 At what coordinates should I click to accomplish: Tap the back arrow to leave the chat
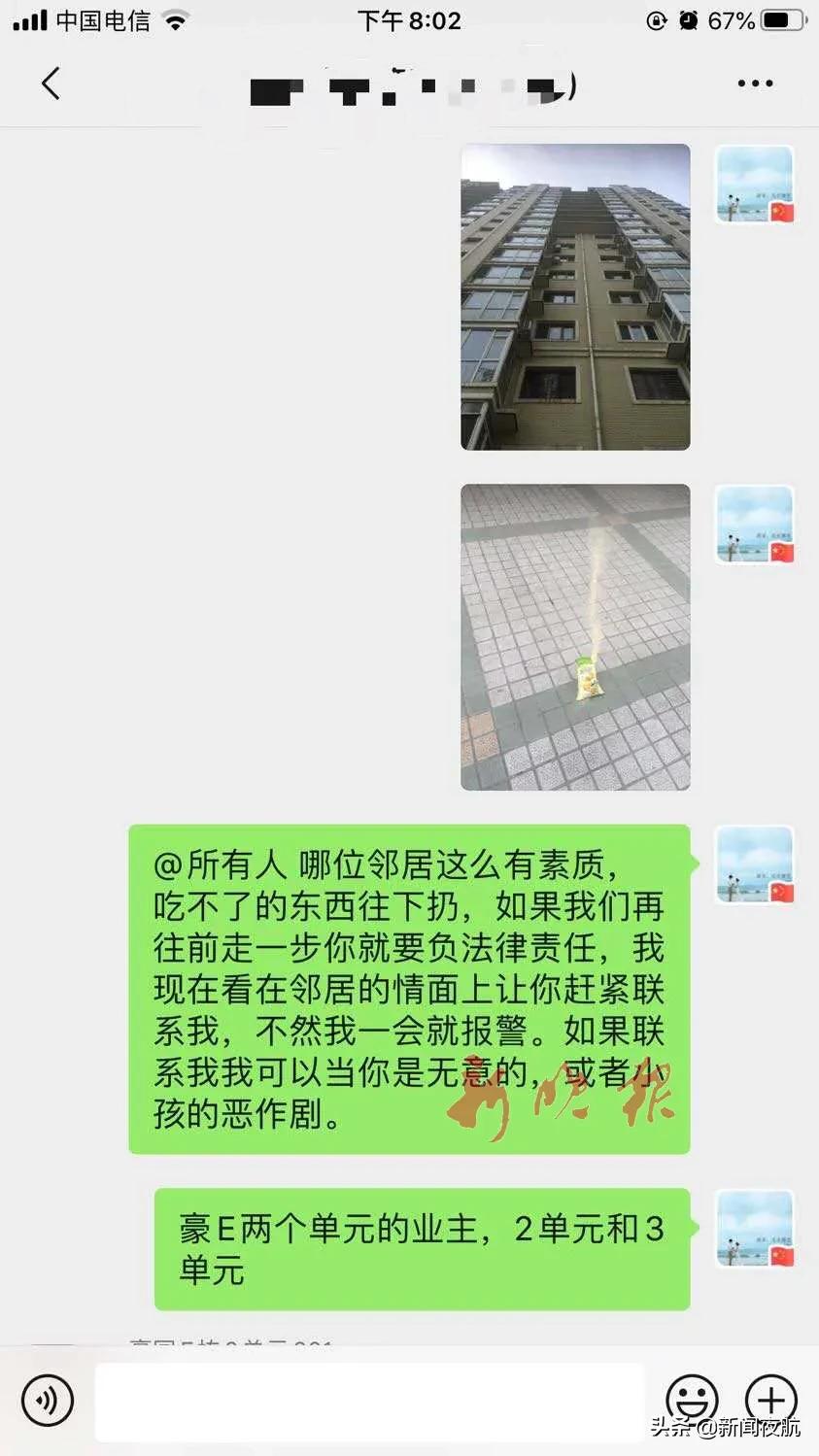[x=51, y=84]
